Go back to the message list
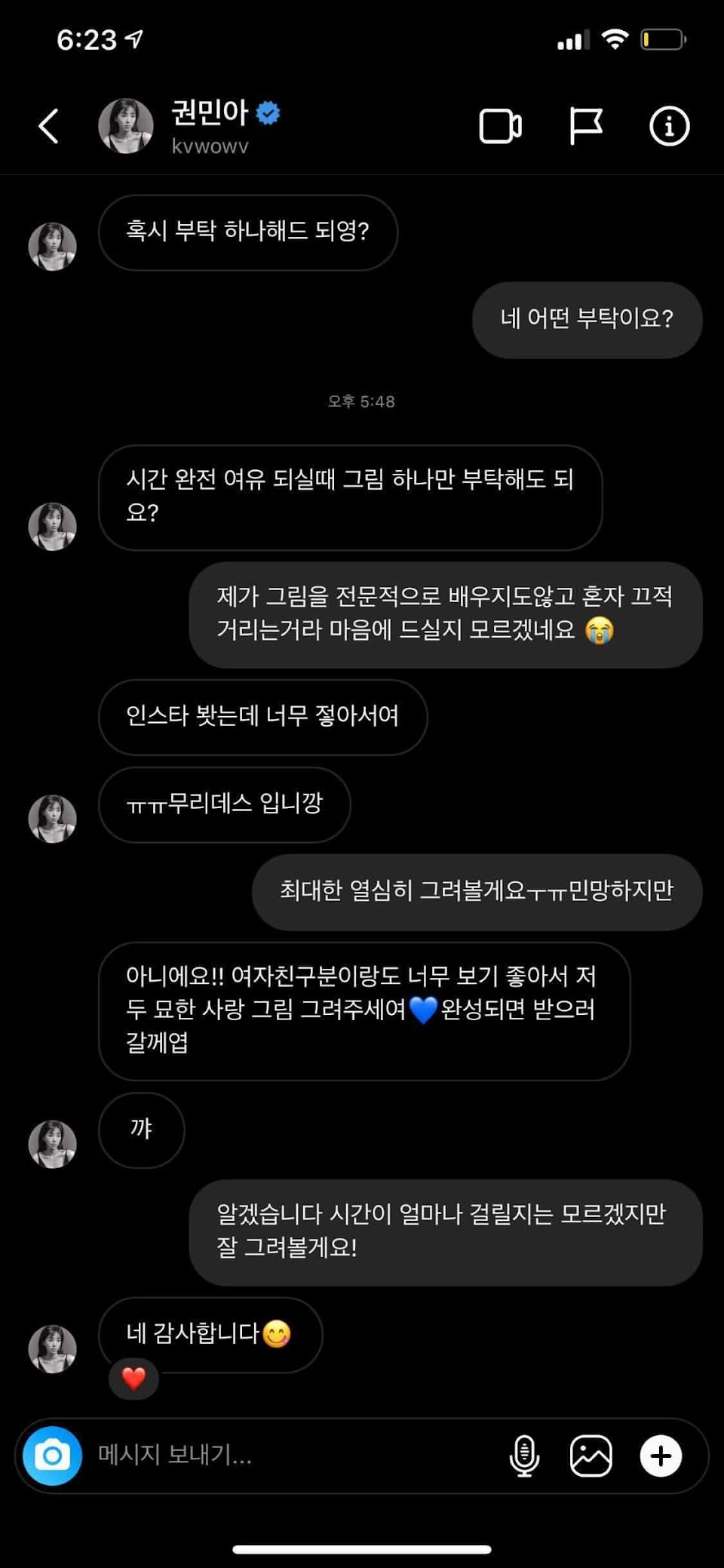 pos(49,126)
